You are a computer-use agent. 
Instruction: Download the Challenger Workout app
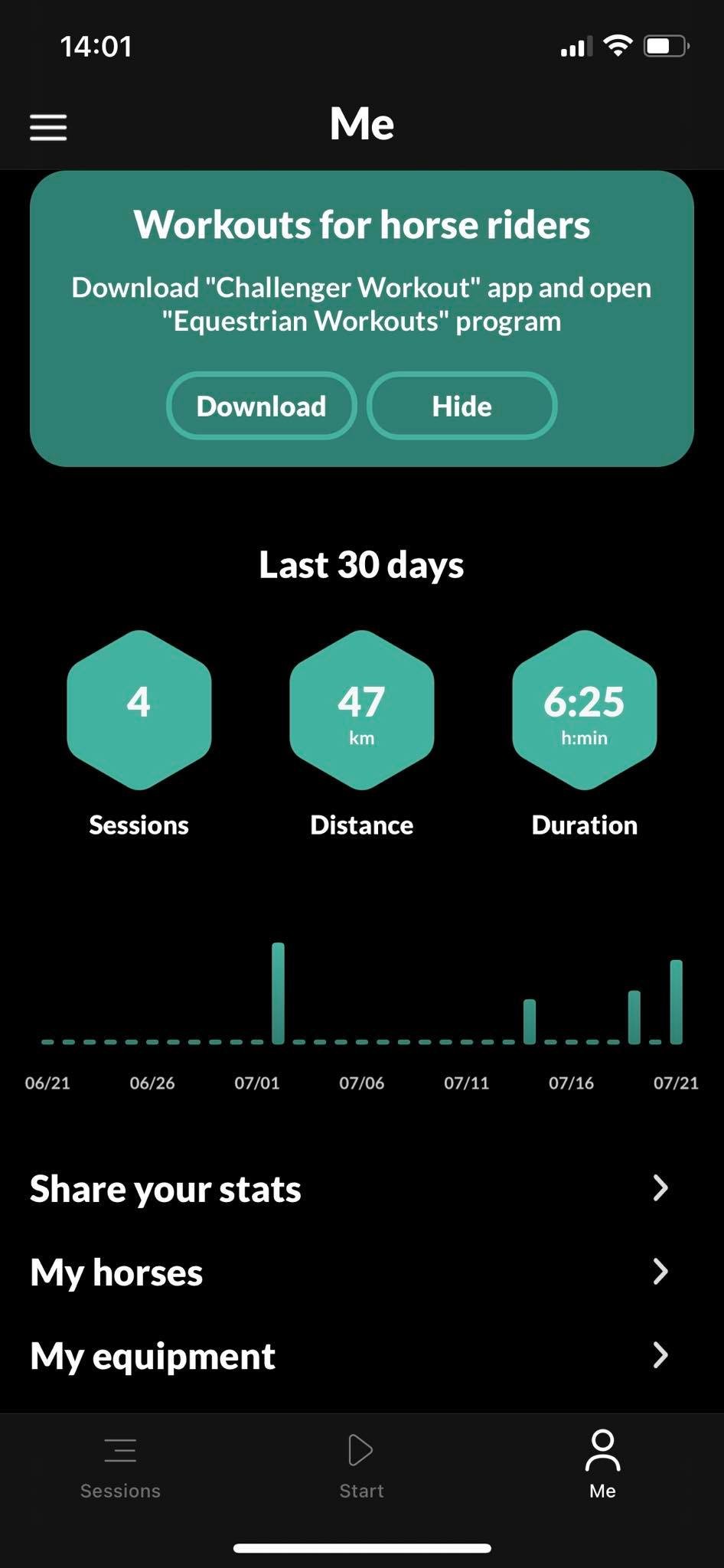click(x=261, y=406)
